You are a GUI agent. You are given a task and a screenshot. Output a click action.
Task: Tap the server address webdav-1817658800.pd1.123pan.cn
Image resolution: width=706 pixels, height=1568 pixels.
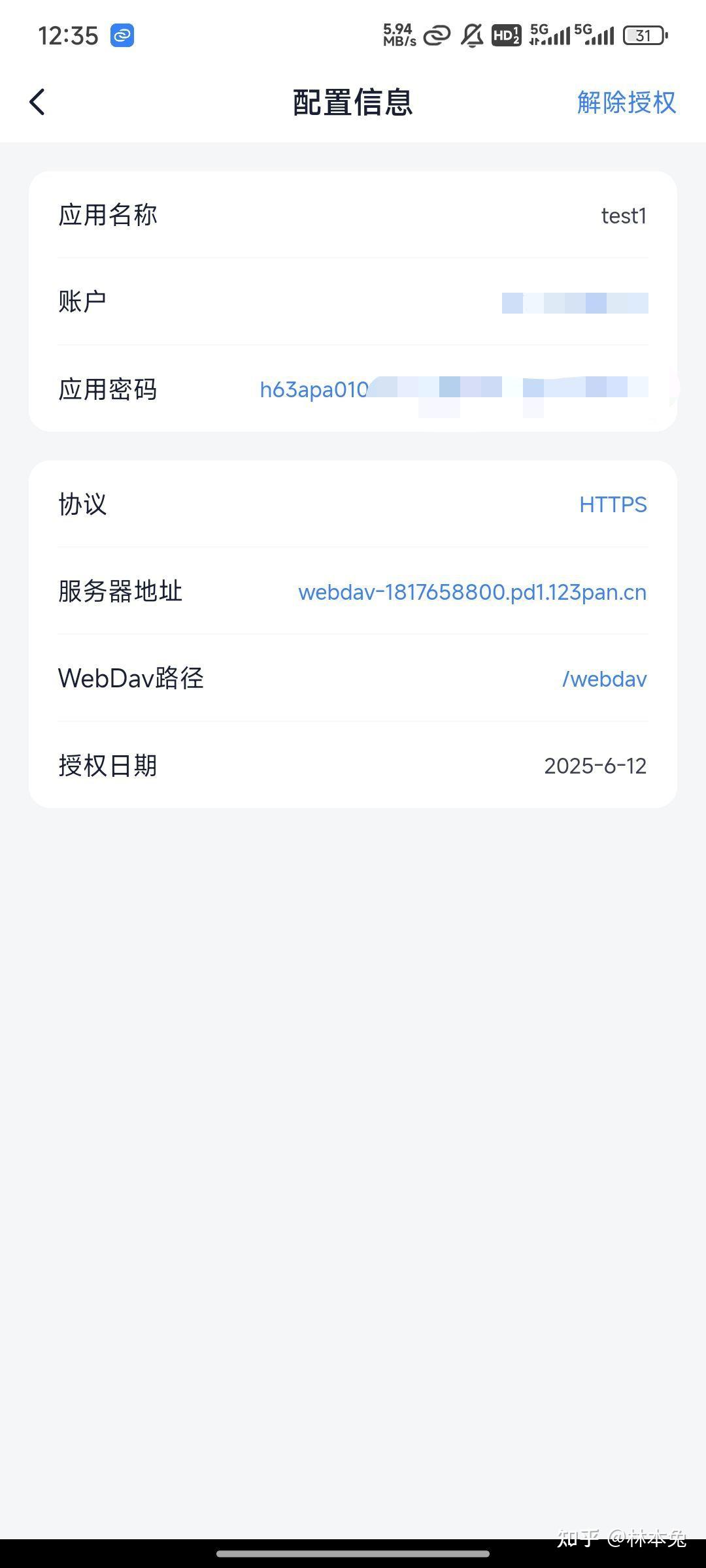coord(471,593)
